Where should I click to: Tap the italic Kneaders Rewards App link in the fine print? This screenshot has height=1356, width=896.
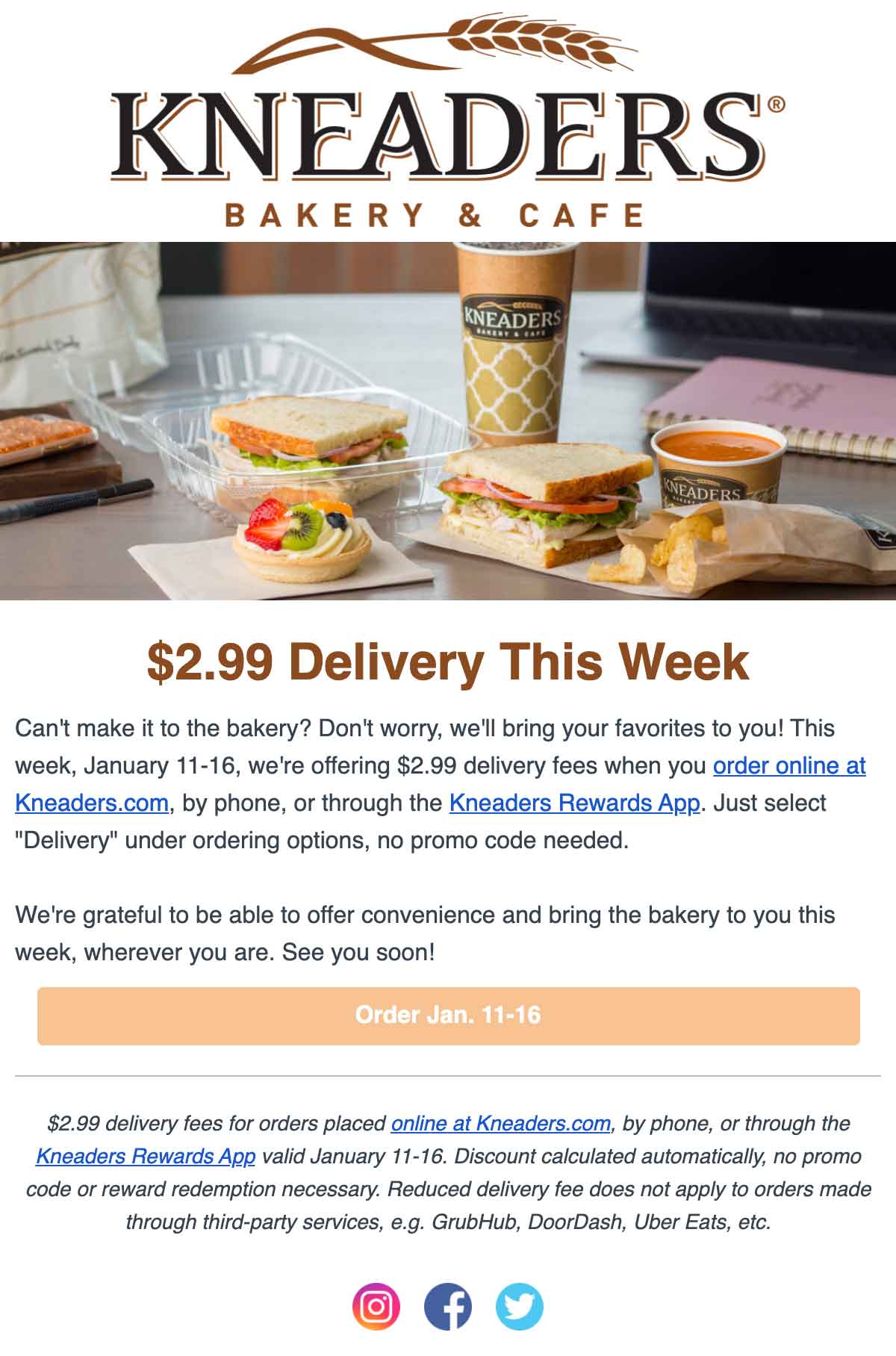(x=146, y=1157)
